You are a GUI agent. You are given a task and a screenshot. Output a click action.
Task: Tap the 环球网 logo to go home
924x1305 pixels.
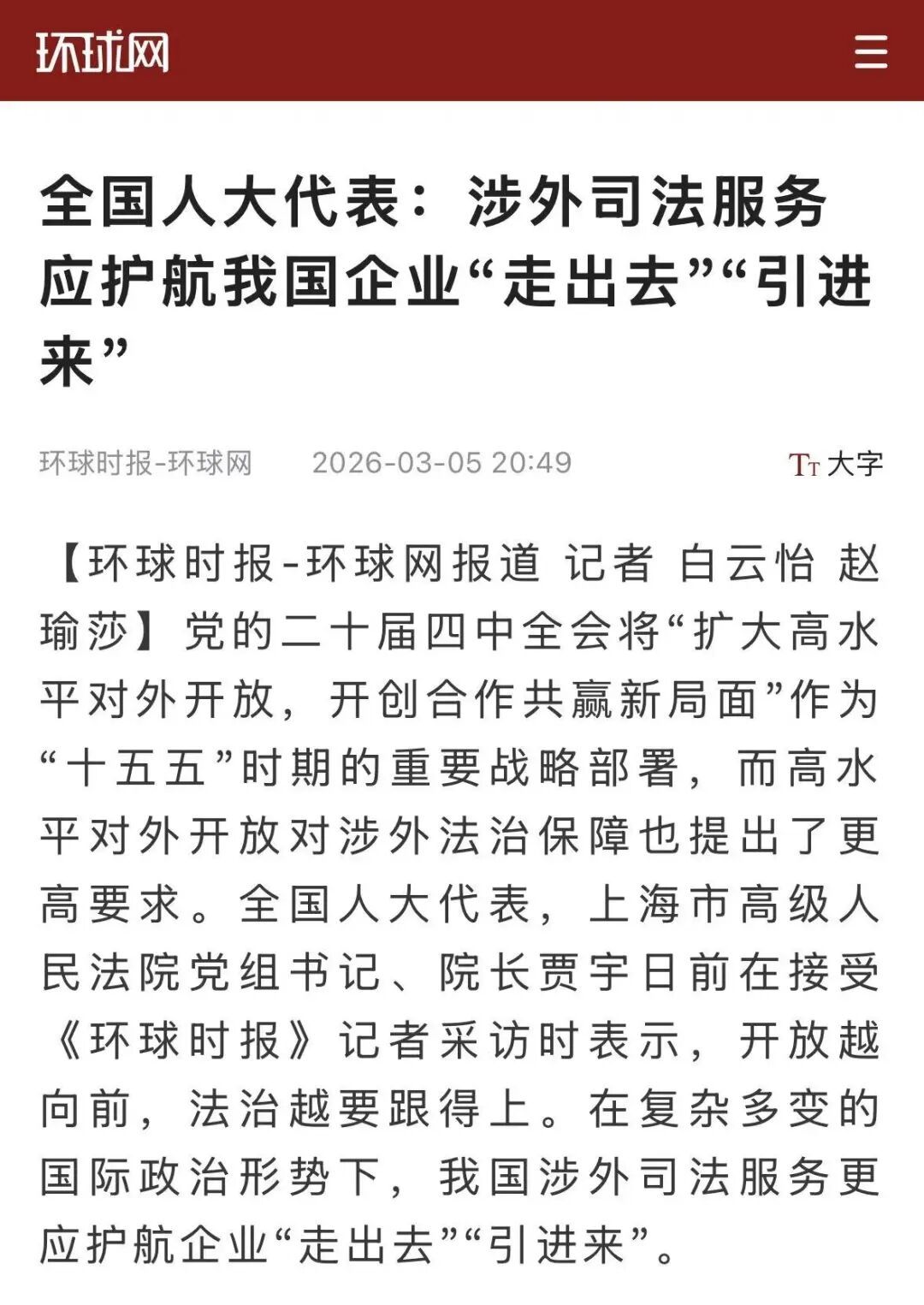point(103,52)
